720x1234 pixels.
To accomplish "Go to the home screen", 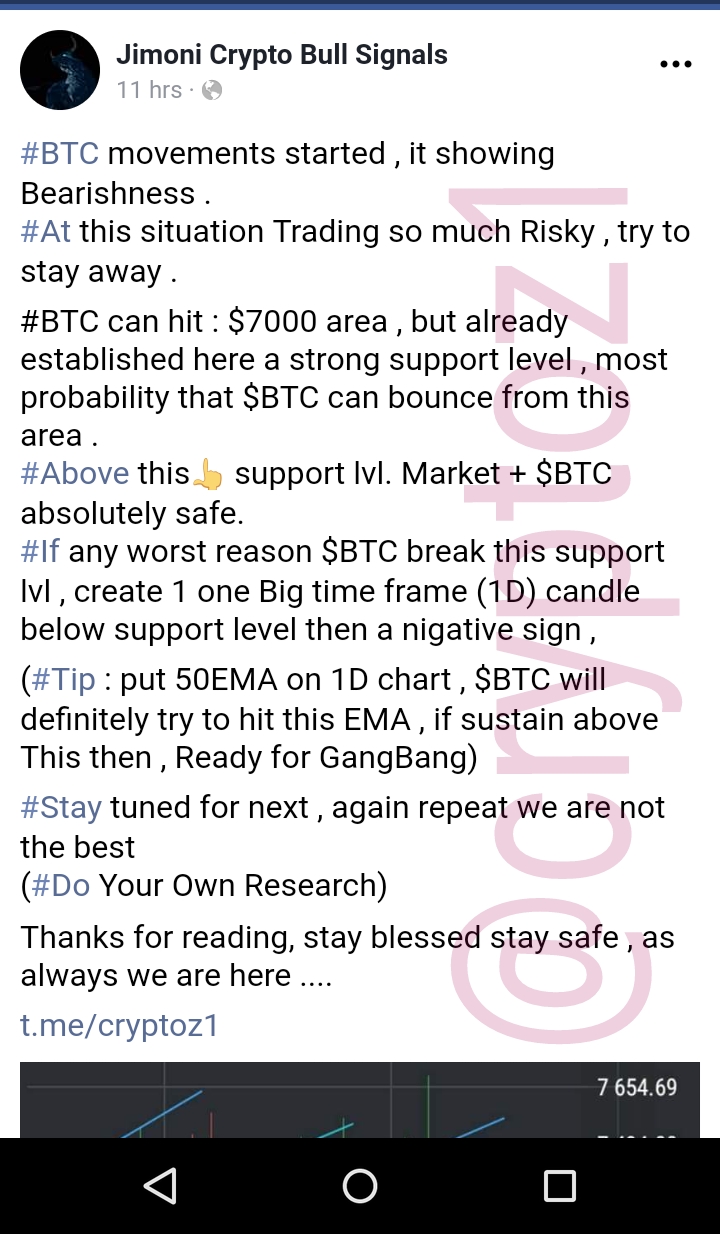I will pos(360,1186).
